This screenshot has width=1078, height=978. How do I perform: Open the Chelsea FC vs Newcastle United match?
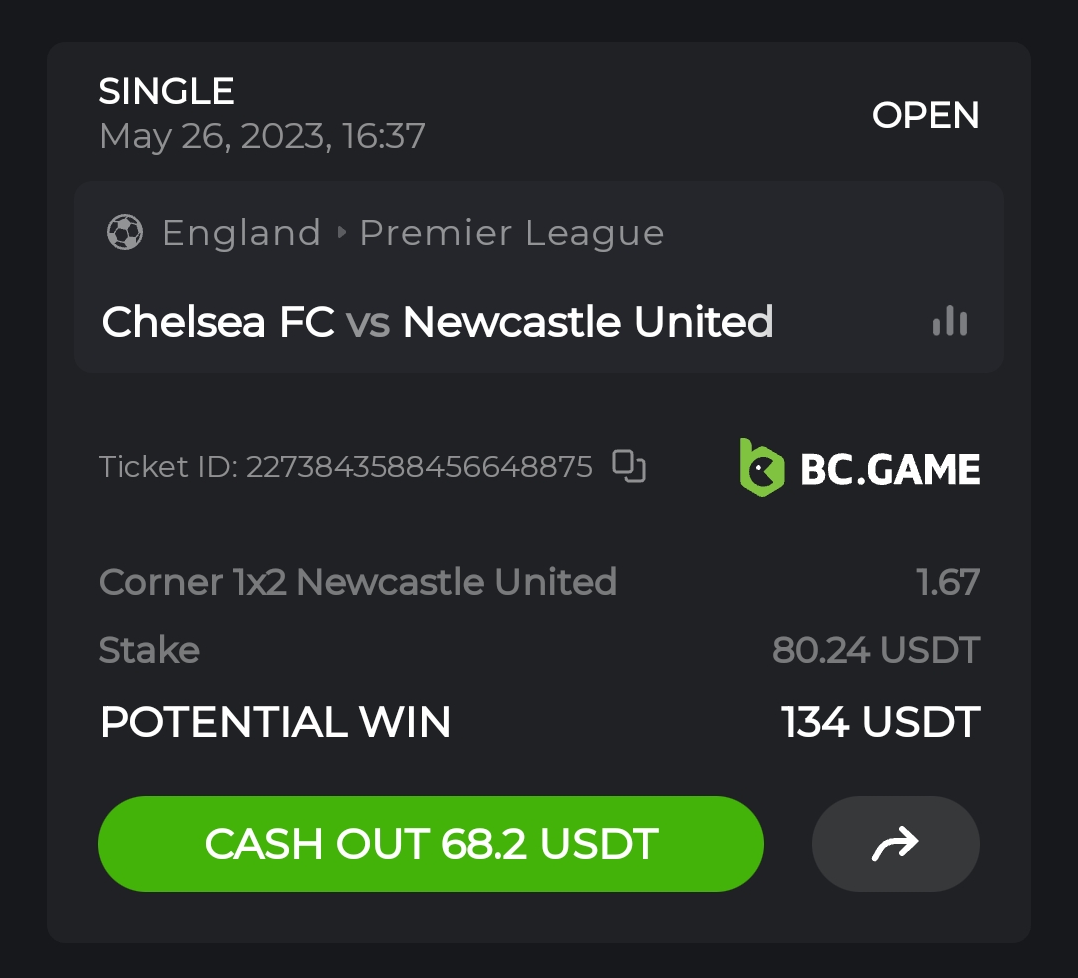(x=437, y=322)
